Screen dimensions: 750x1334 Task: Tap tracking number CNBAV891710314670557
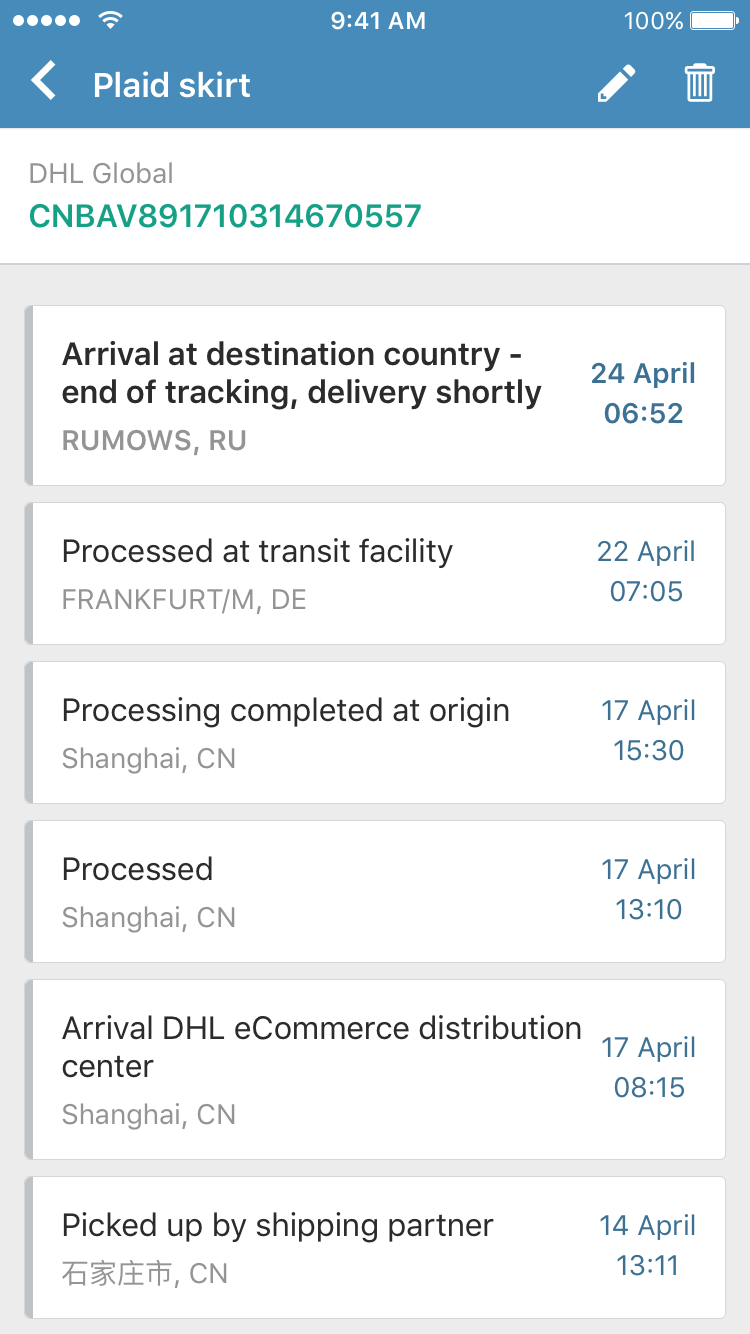click(x=225, y=216)
